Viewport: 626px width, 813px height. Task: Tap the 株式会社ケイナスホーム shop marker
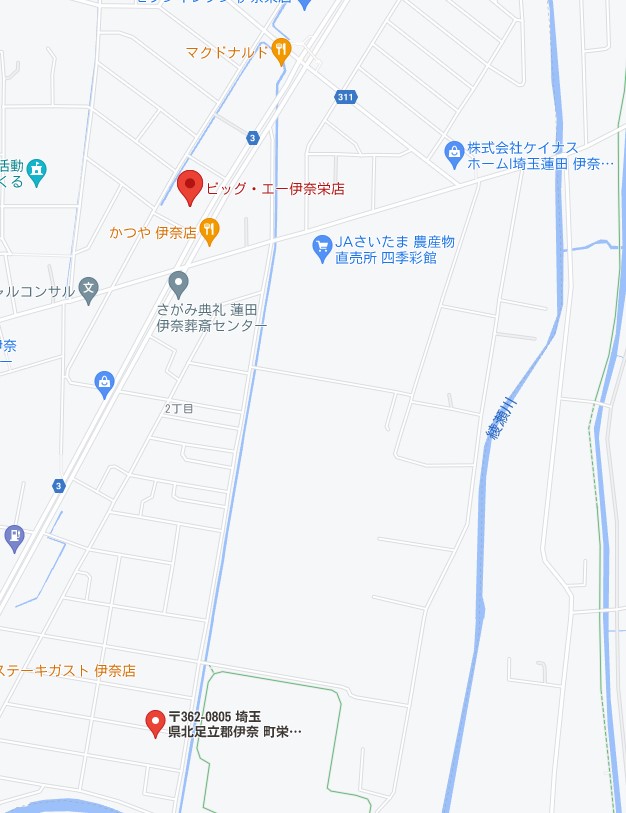pyautogui.click(x=455, y=151)
